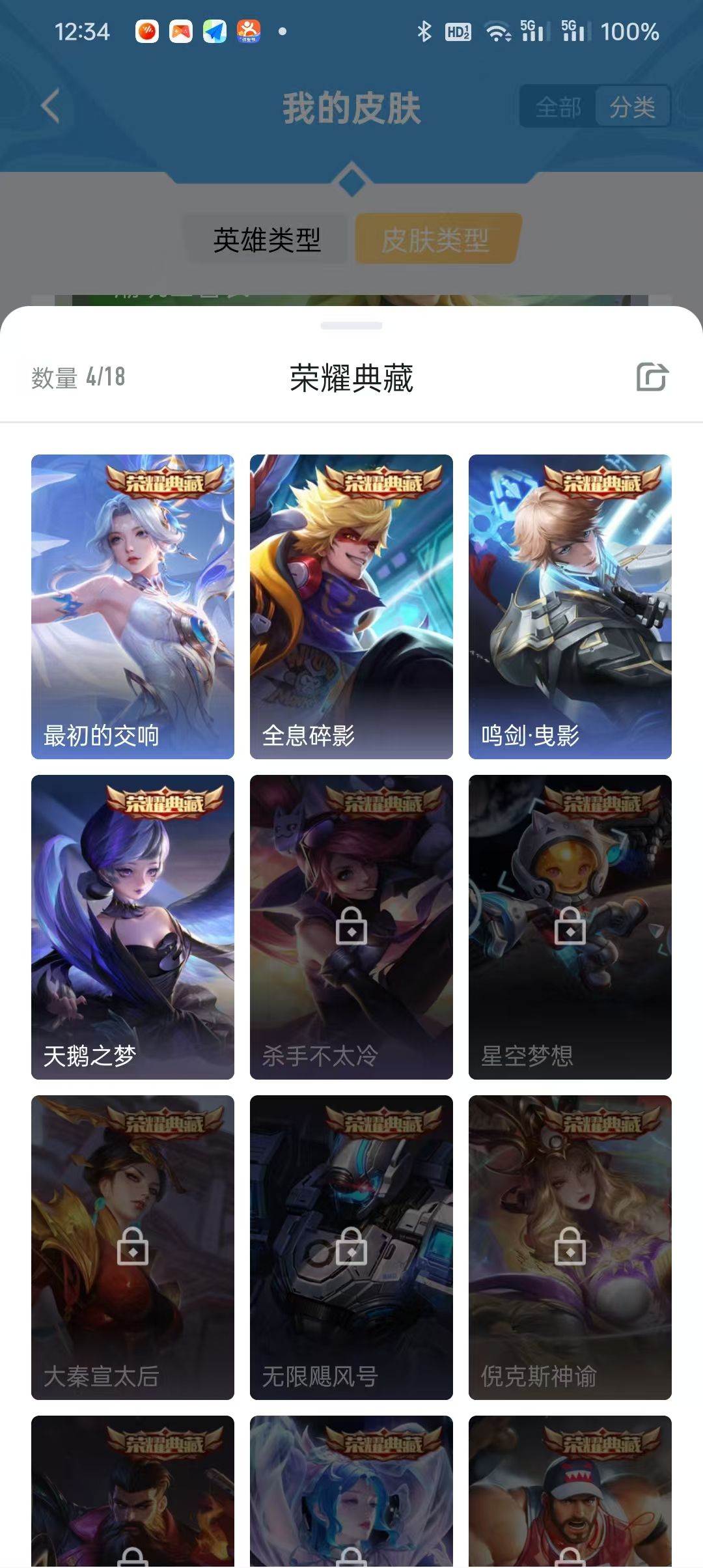Tap the diamond indicator below the header

pyautogui.click(x=351, y=183)
